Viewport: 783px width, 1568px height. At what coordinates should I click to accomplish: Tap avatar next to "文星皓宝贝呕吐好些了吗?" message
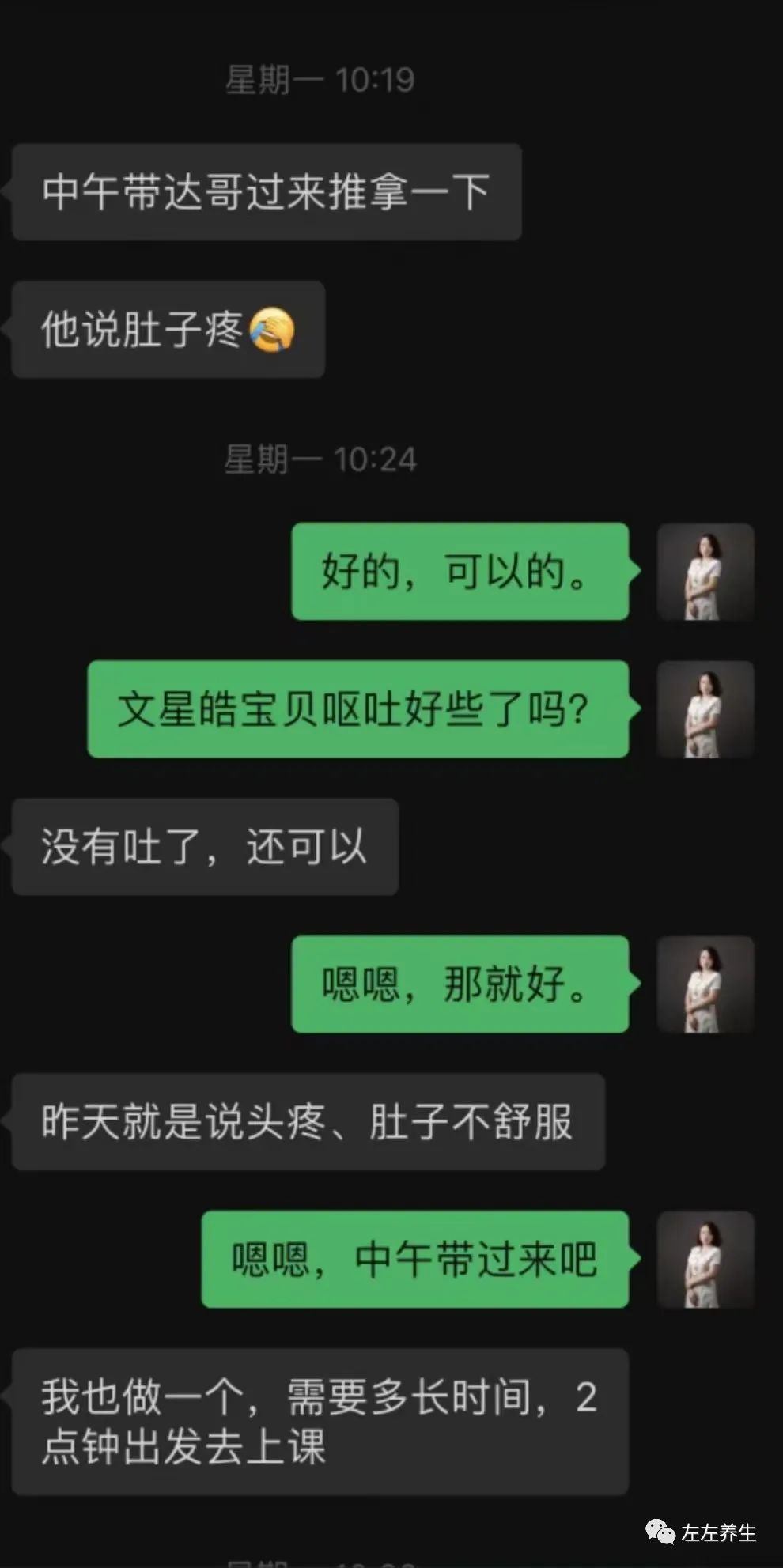pyautogui.click(x=705, y=708)
